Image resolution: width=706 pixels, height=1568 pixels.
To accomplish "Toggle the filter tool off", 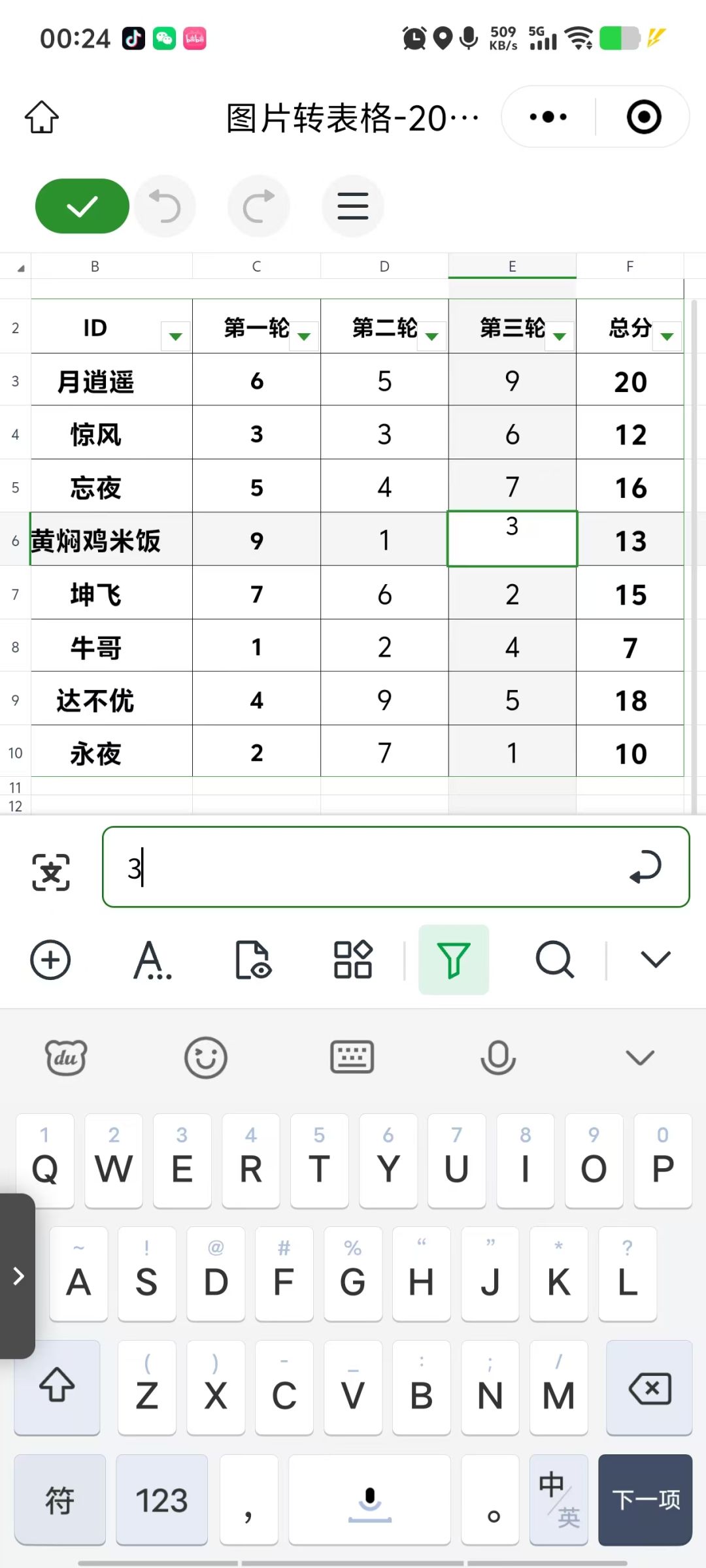I will pyautogui.click(x=454, y=960).
